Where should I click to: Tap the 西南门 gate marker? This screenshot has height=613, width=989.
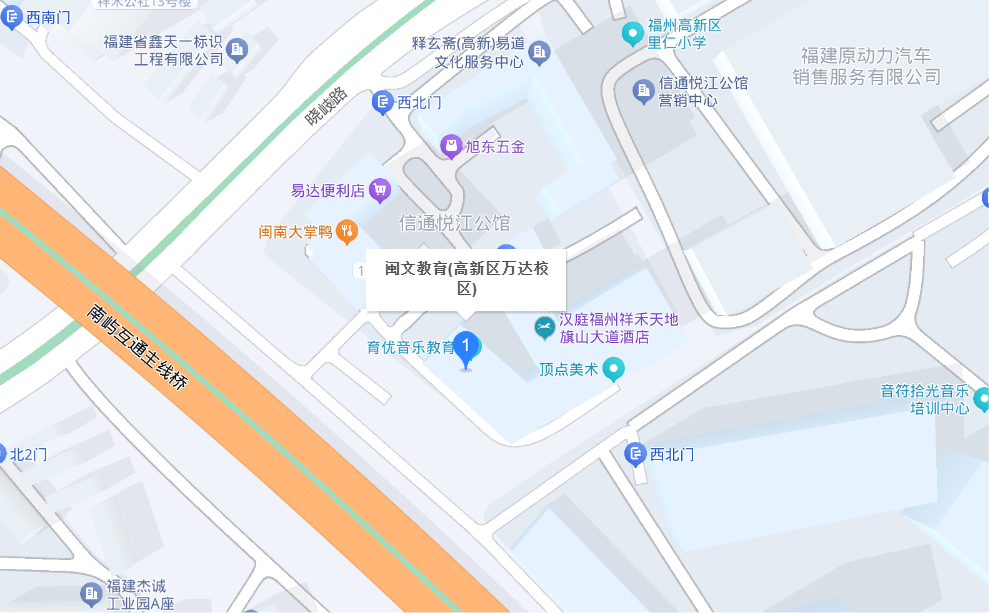click(x=13, y=17)
